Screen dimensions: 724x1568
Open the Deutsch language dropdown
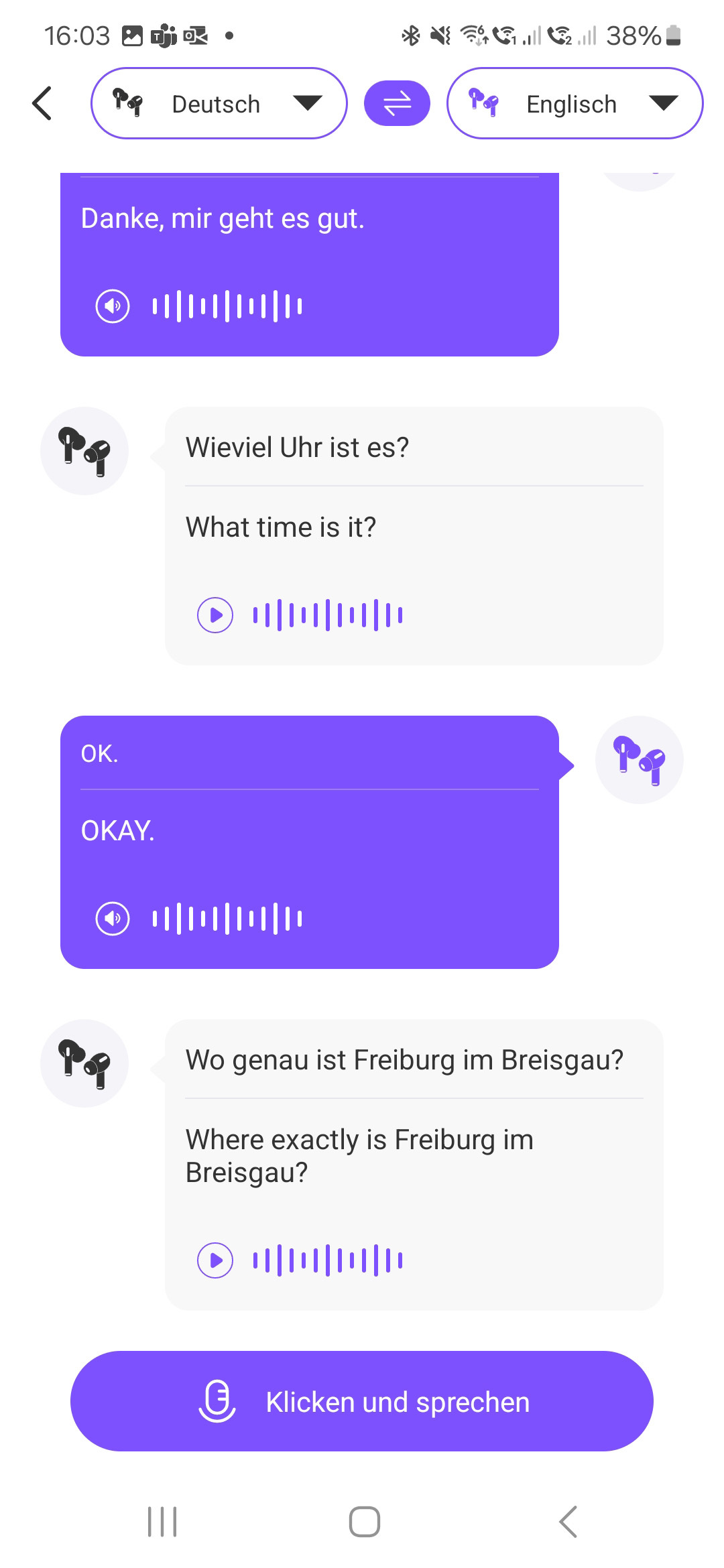pyautogui.click(x=219, y=103)
